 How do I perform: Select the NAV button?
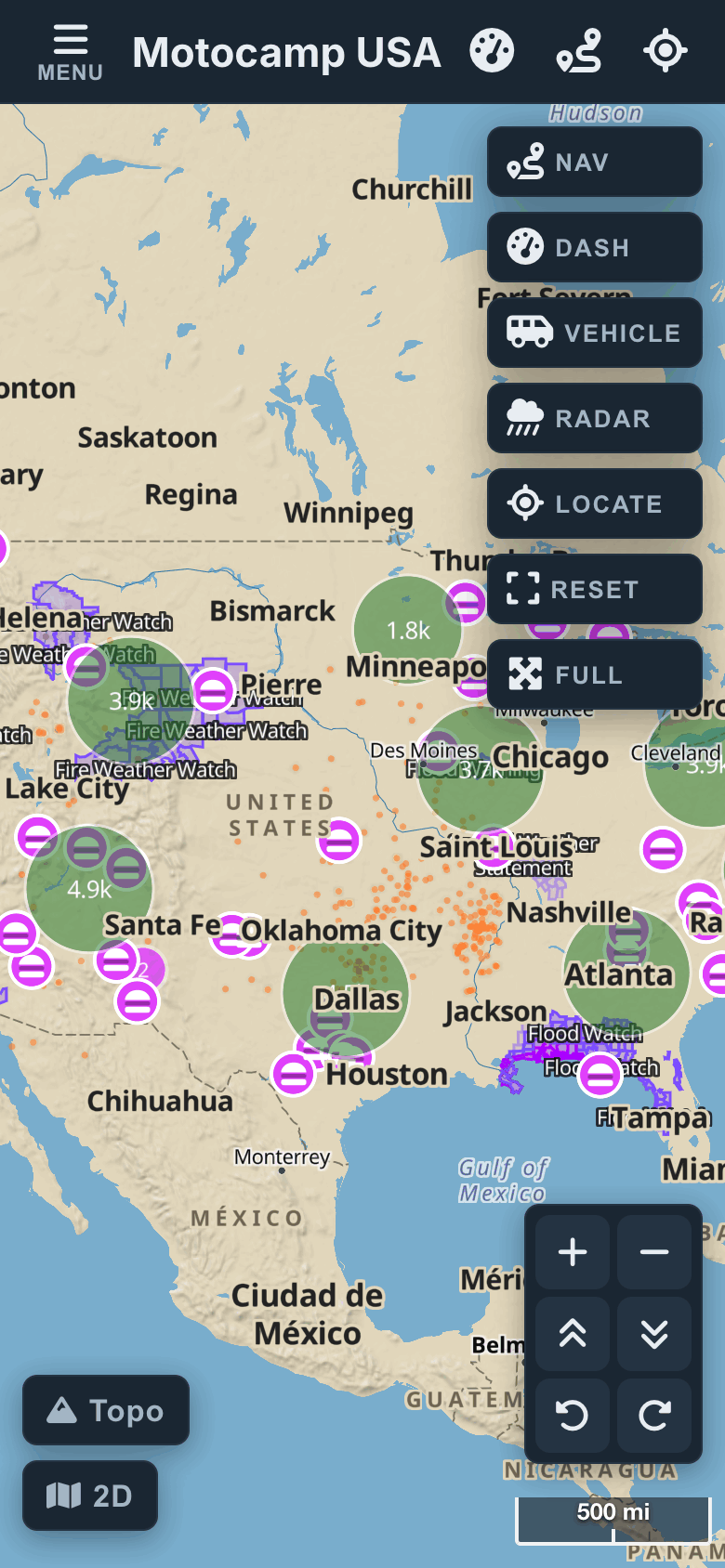point(595,163)
